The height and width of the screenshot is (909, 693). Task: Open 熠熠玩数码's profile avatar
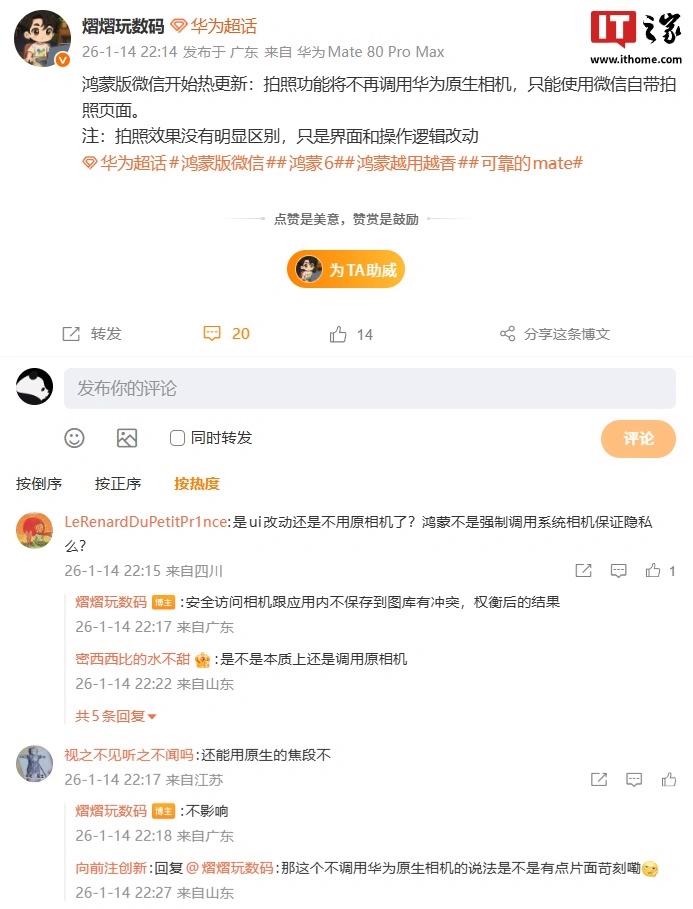(x=42, y=39)
